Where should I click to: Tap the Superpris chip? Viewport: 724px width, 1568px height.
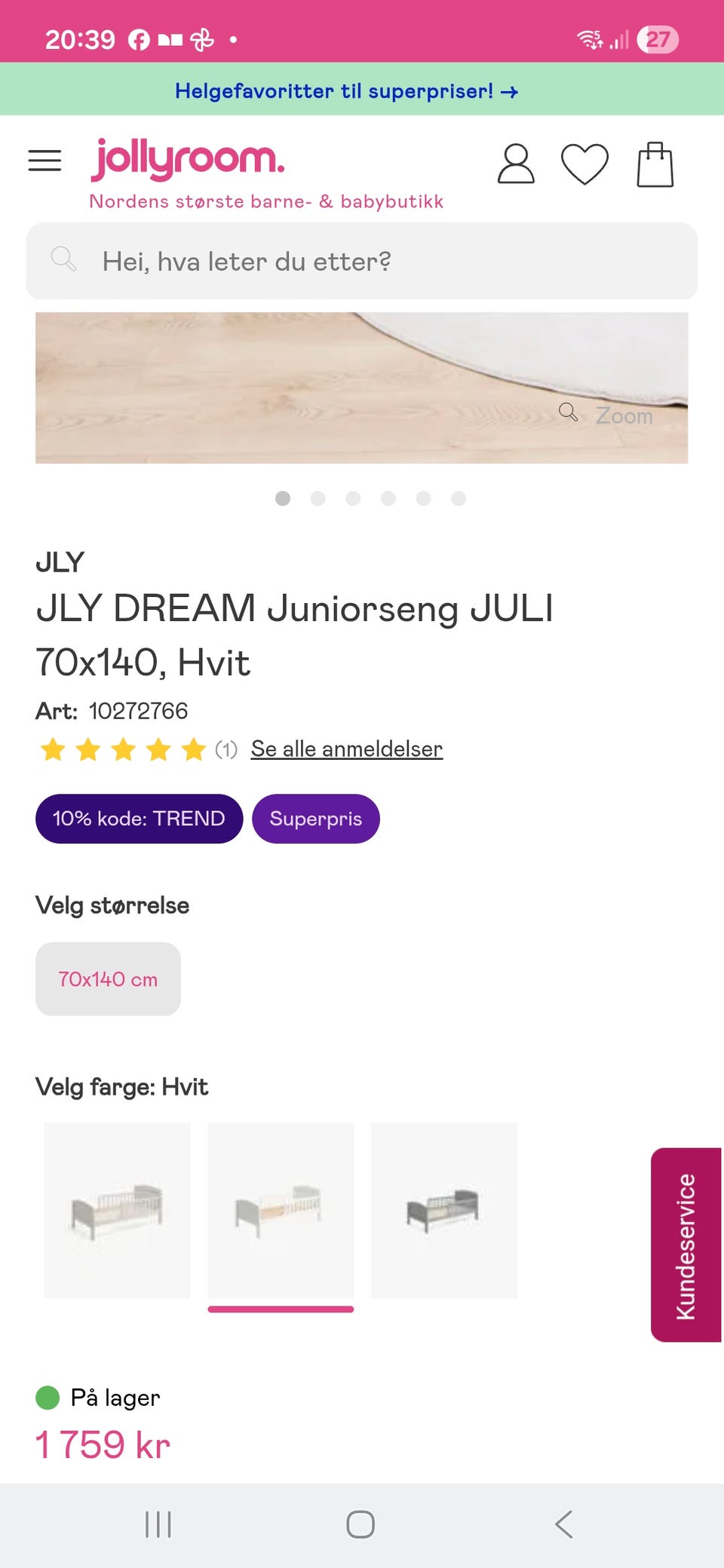pos(315,819)
